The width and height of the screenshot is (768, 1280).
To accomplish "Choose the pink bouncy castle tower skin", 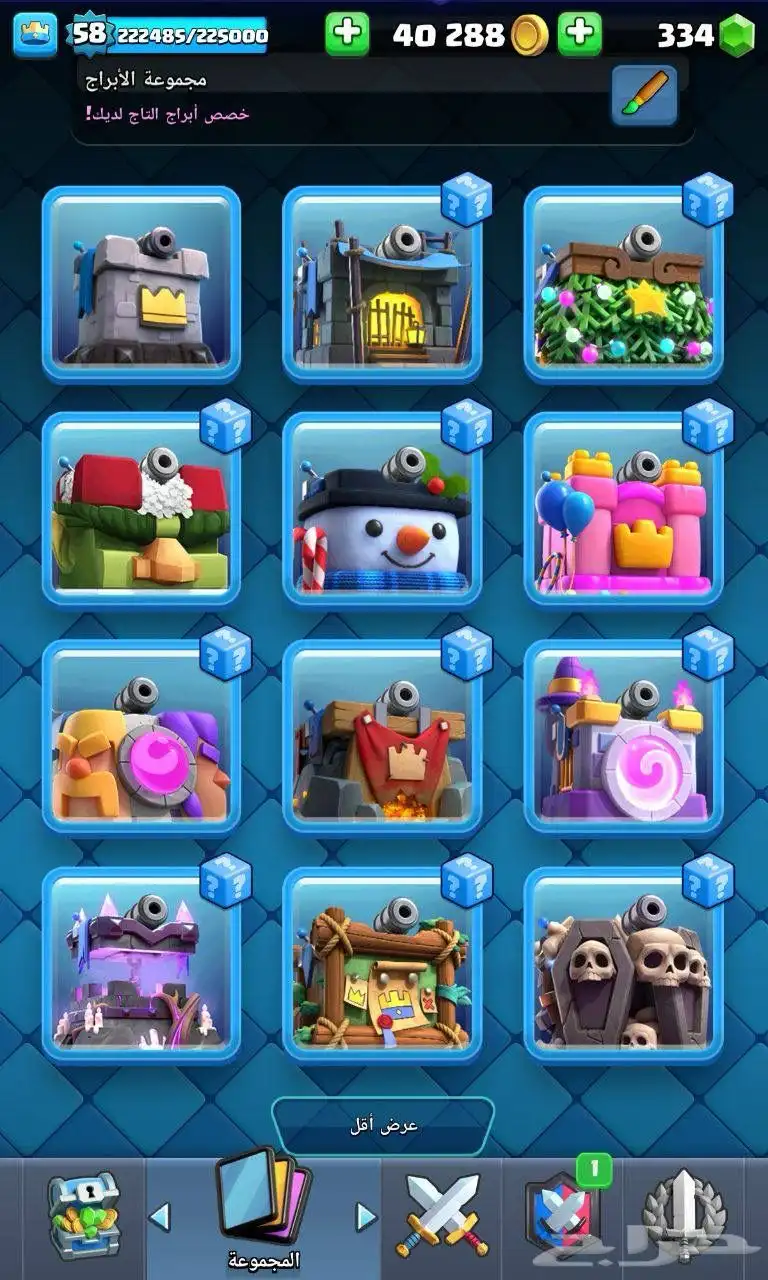I will coord(623,511).
